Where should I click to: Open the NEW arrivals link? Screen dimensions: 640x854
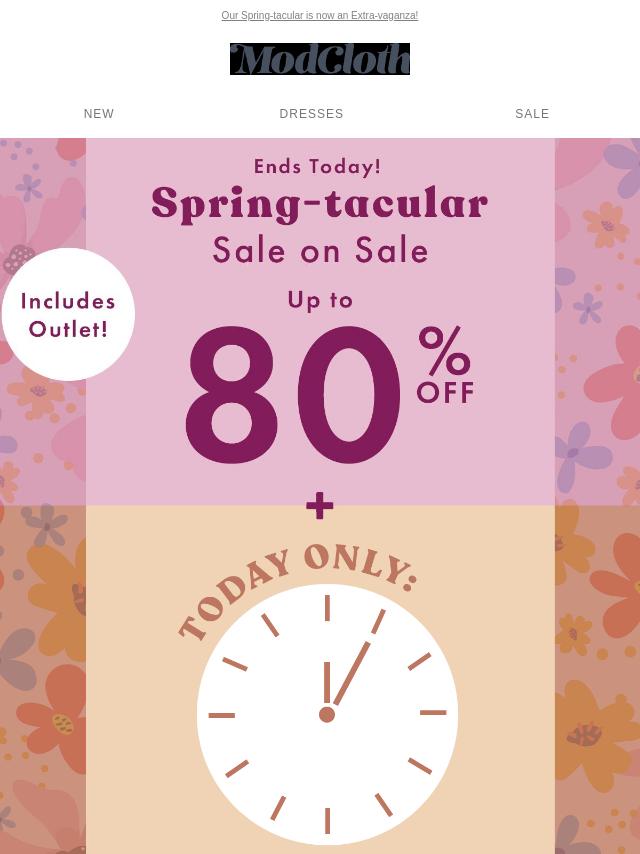[x=99, y=114]
